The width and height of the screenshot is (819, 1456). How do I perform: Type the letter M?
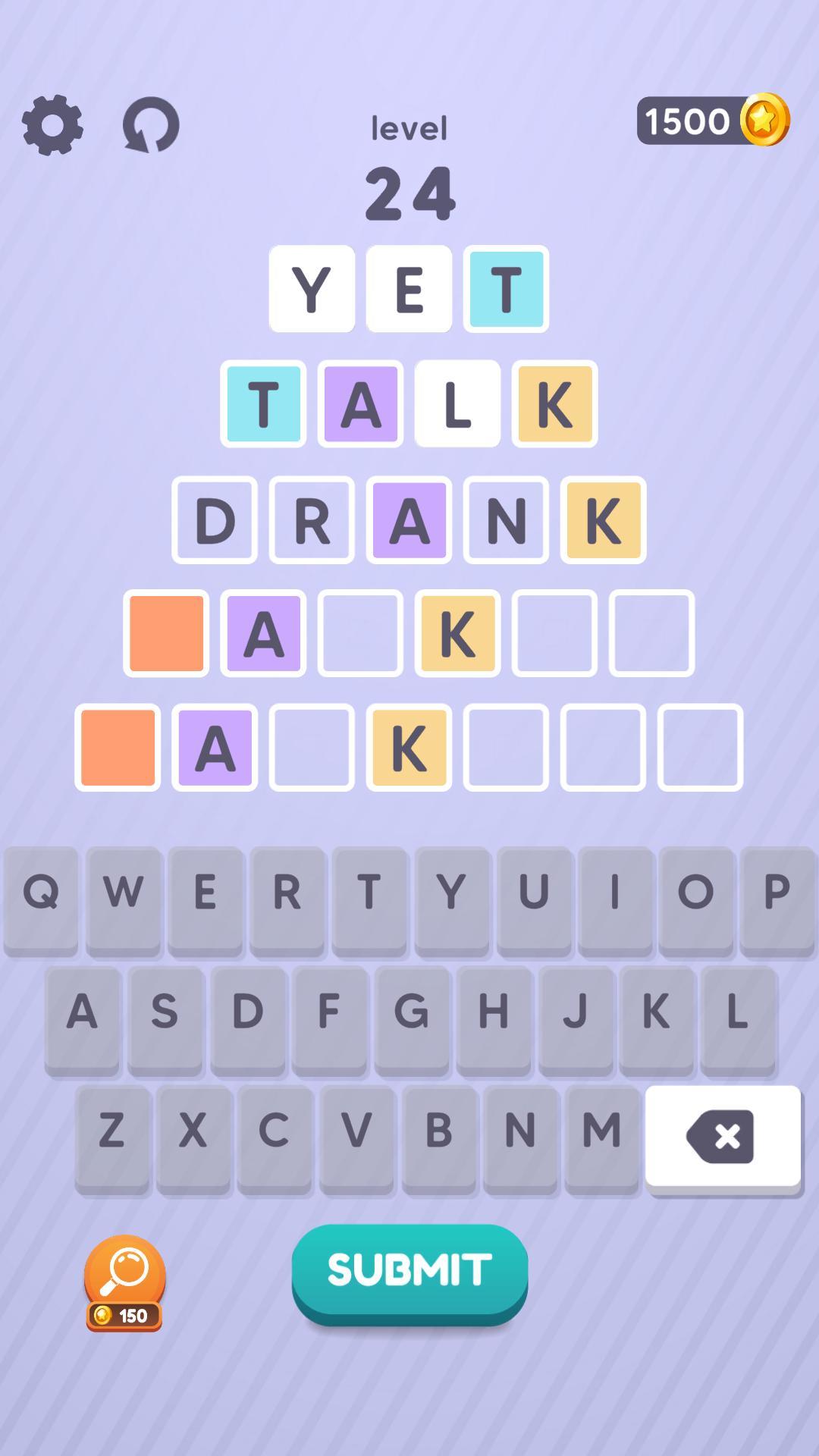click(601, 1131)
